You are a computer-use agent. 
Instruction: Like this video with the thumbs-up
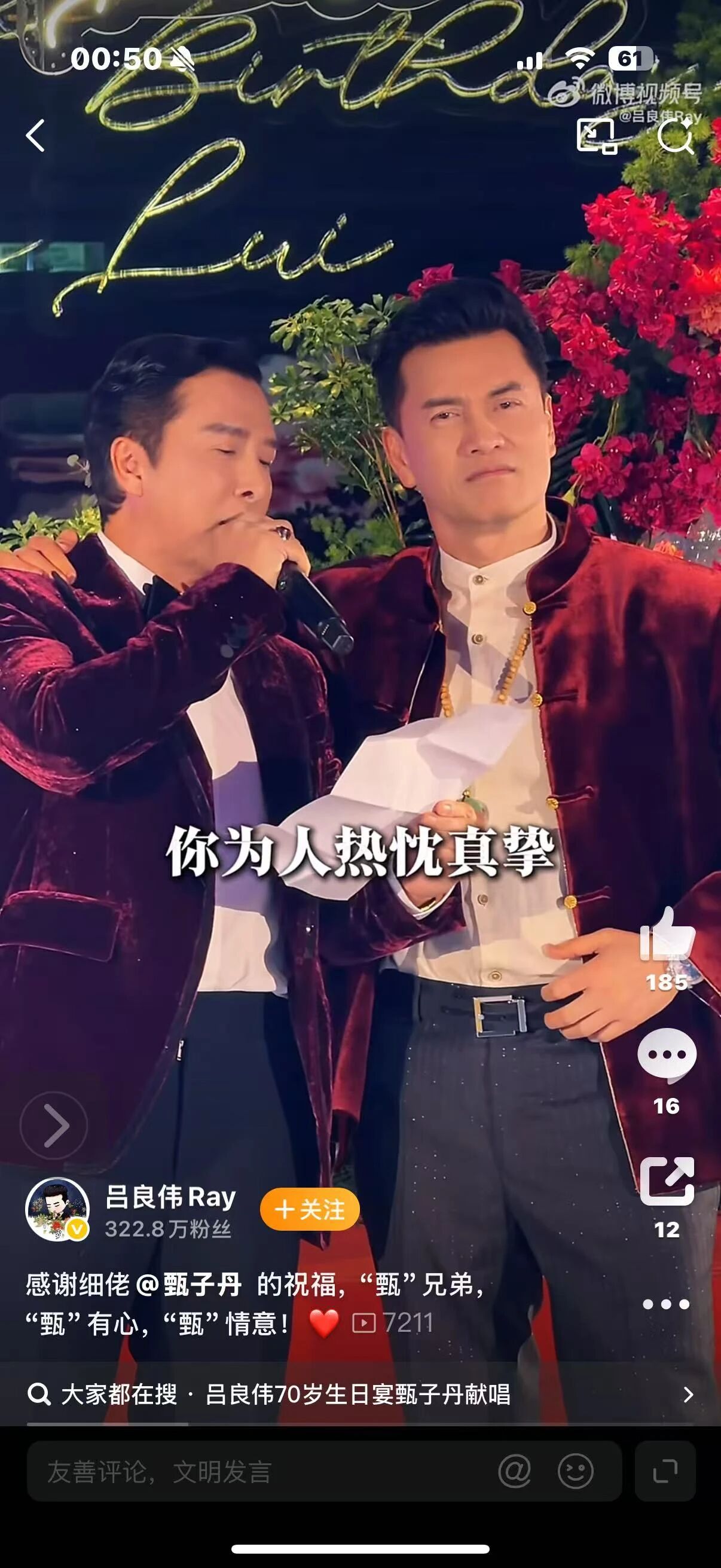667,934
